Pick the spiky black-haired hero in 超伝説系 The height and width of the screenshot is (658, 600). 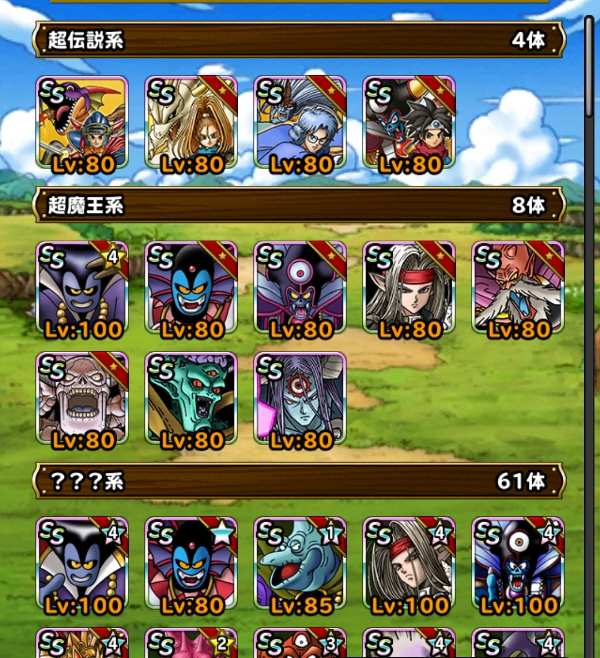(x=409, y=124)
